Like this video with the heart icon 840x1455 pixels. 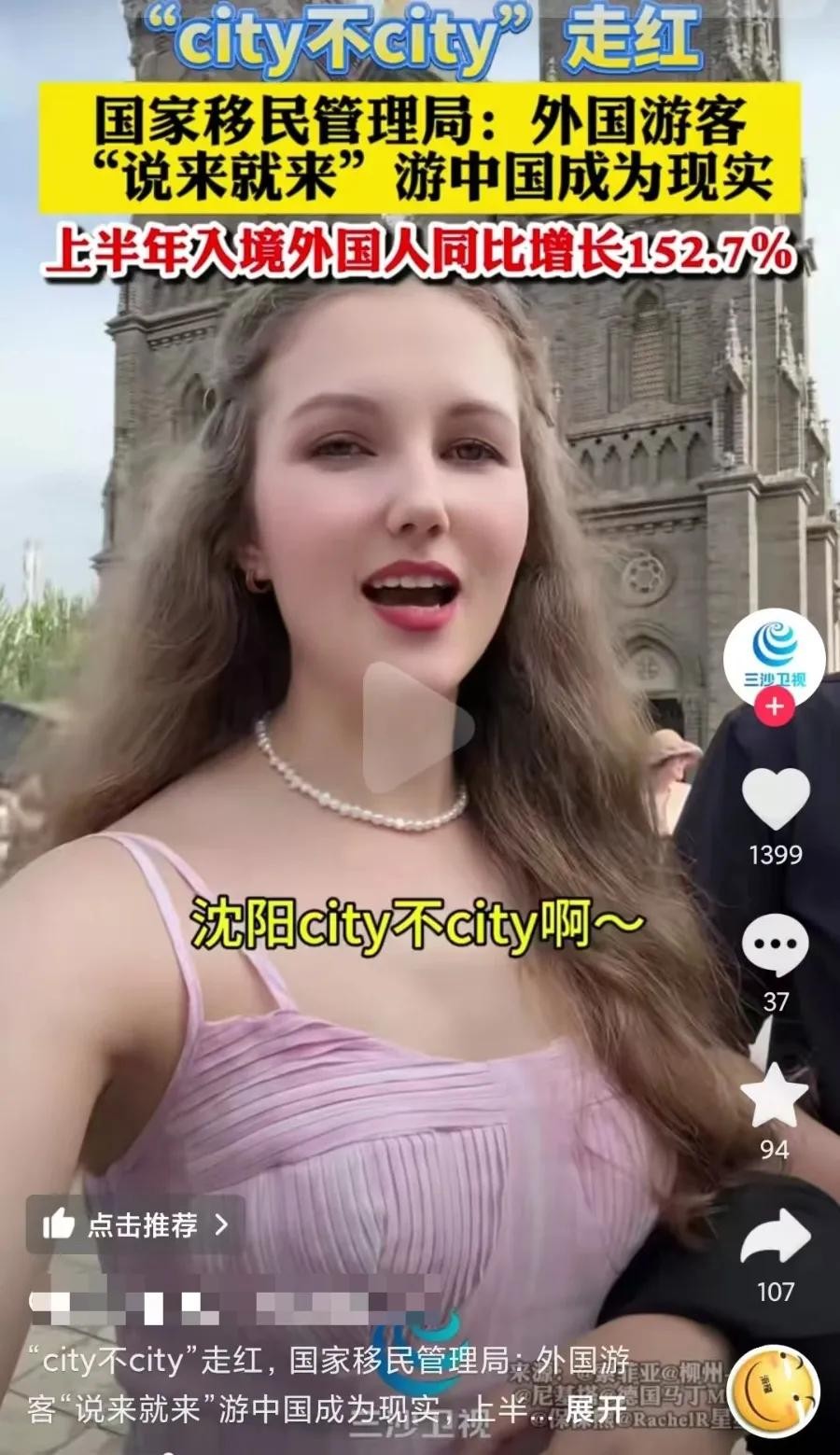point(775,800)
